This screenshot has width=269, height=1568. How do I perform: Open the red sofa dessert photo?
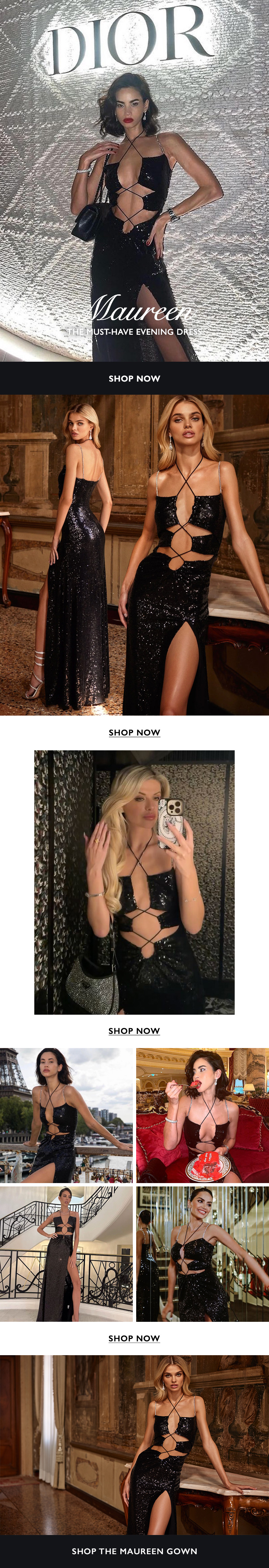(202, 1115)
